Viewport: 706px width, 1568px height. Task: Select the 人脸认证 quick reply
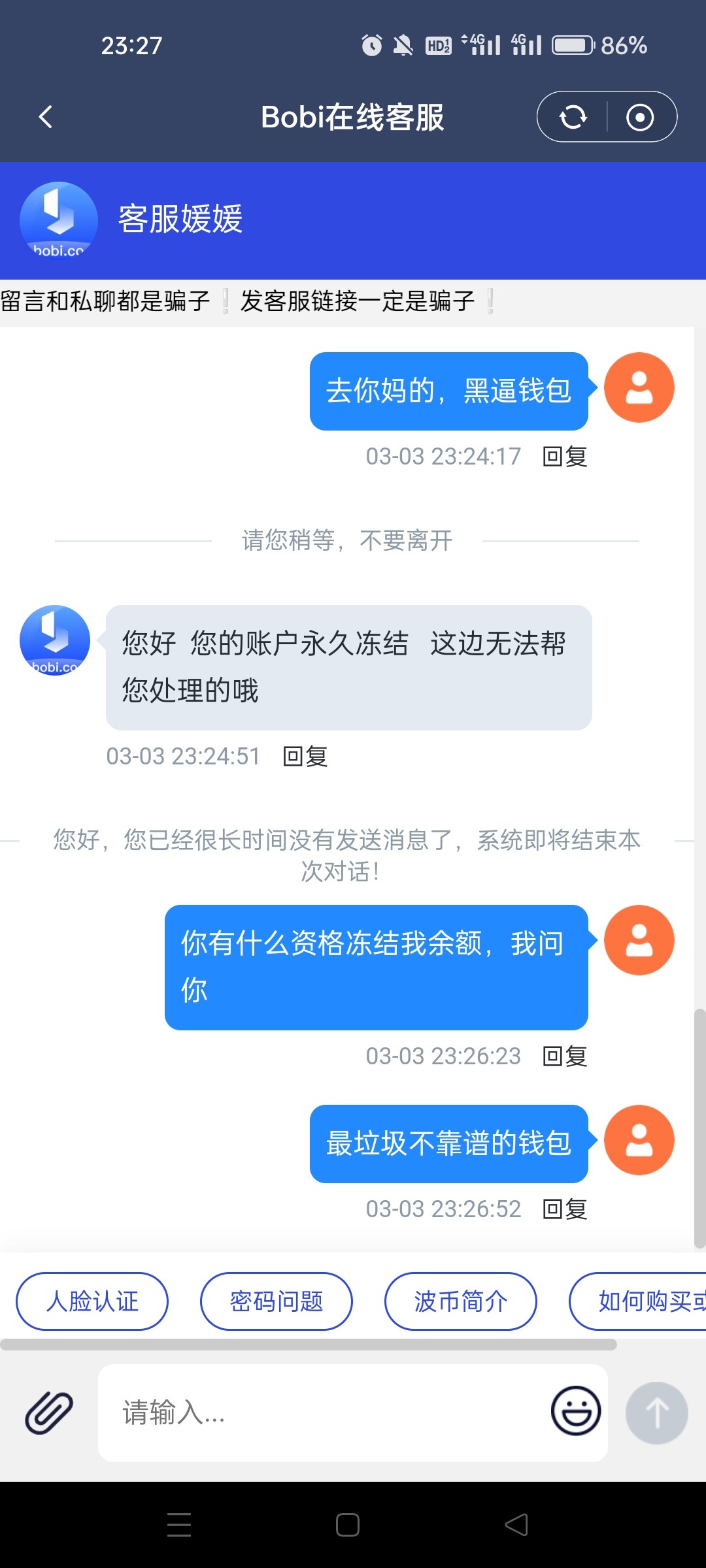(92, 1301)
